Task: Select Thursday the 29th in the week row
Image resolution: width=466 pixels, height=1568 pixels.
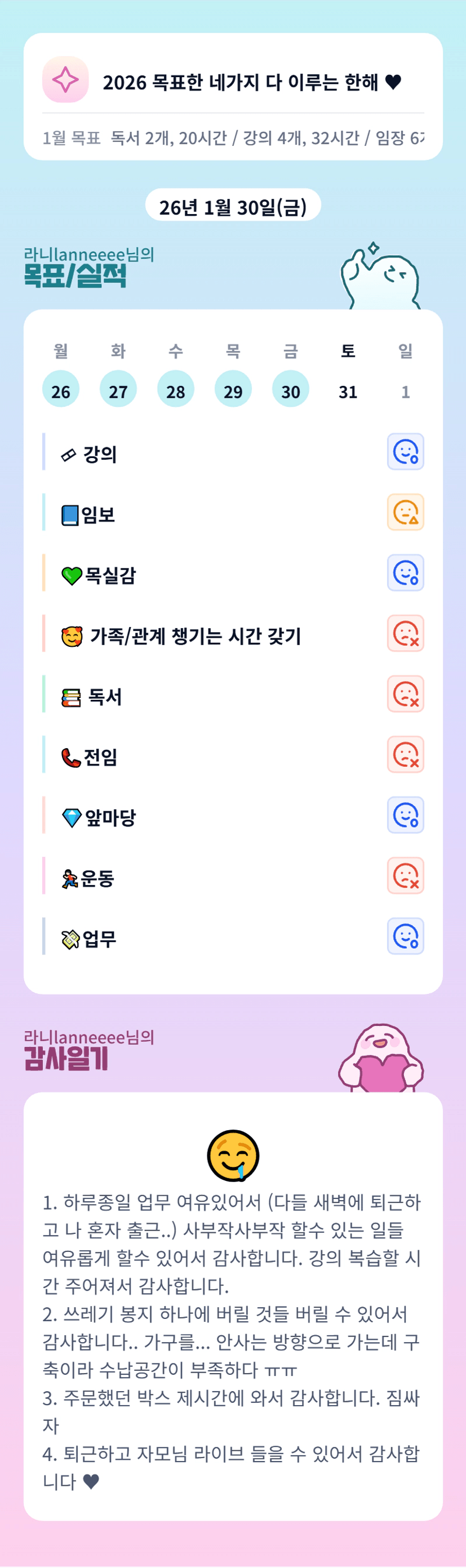Action: (233, 389)
